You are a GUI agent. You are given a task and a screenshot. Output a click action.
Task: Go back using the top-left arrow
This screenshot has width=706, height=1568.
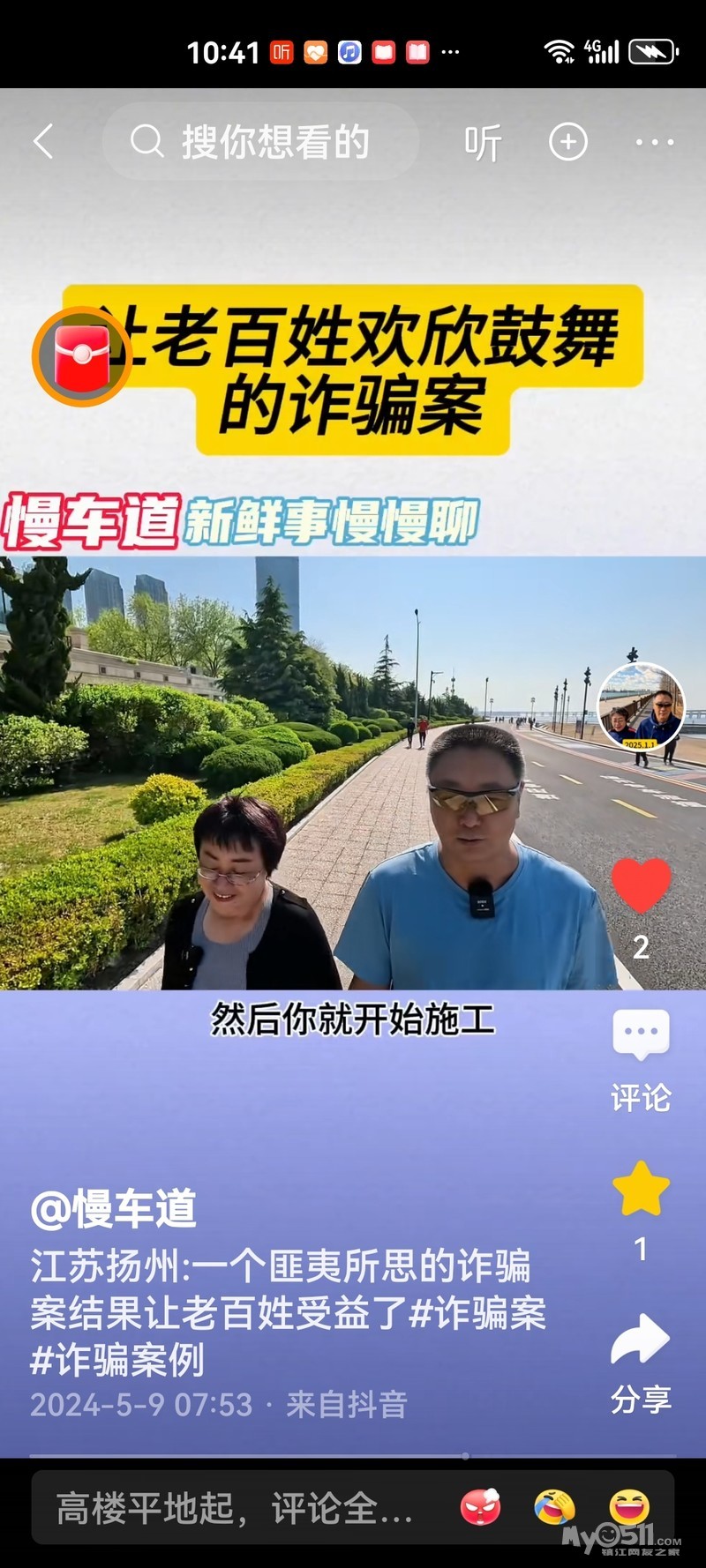[x=43, y=141]
